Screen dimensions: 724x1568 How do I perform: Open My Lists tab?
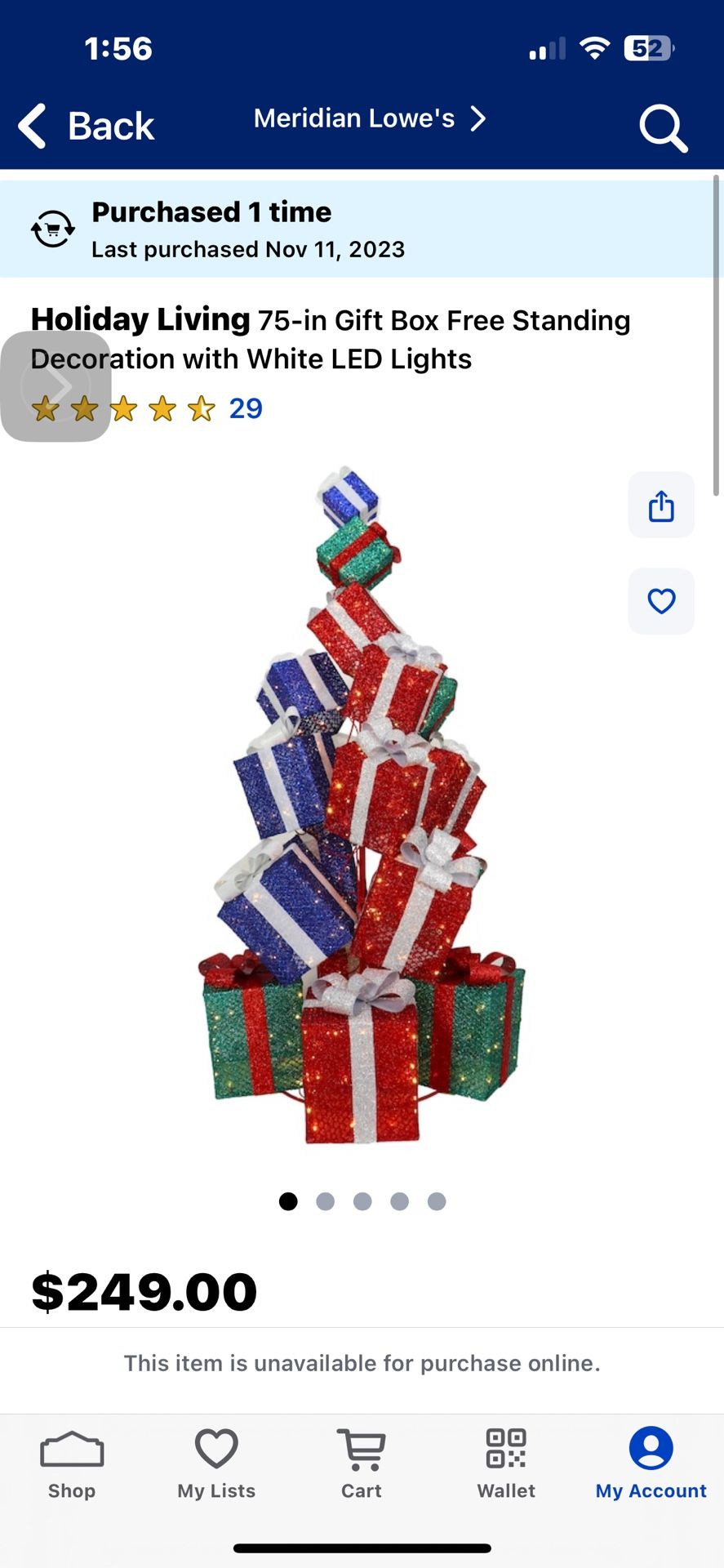tap(216, 1464)
